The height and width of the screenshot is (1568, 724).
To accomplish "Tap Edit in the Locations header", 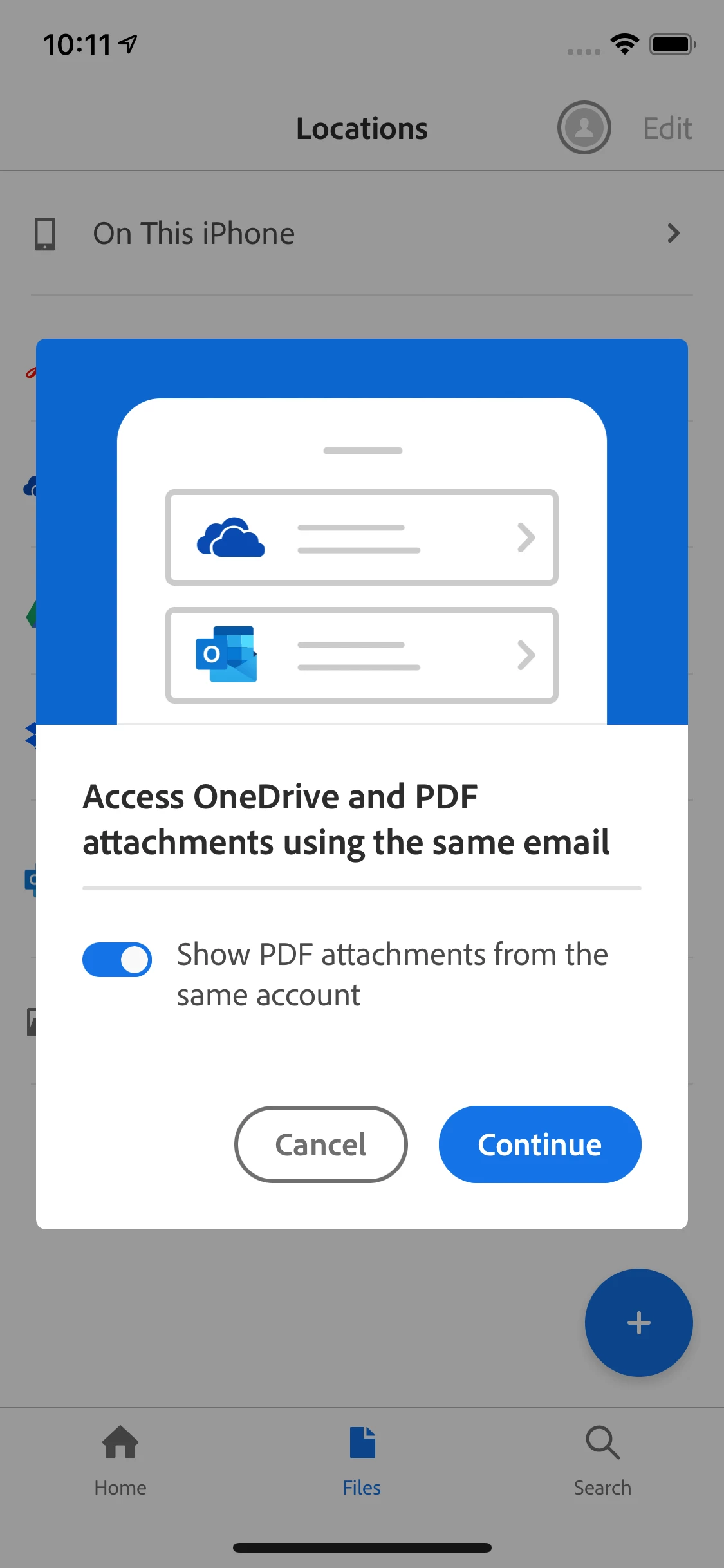I will (667, 129).
